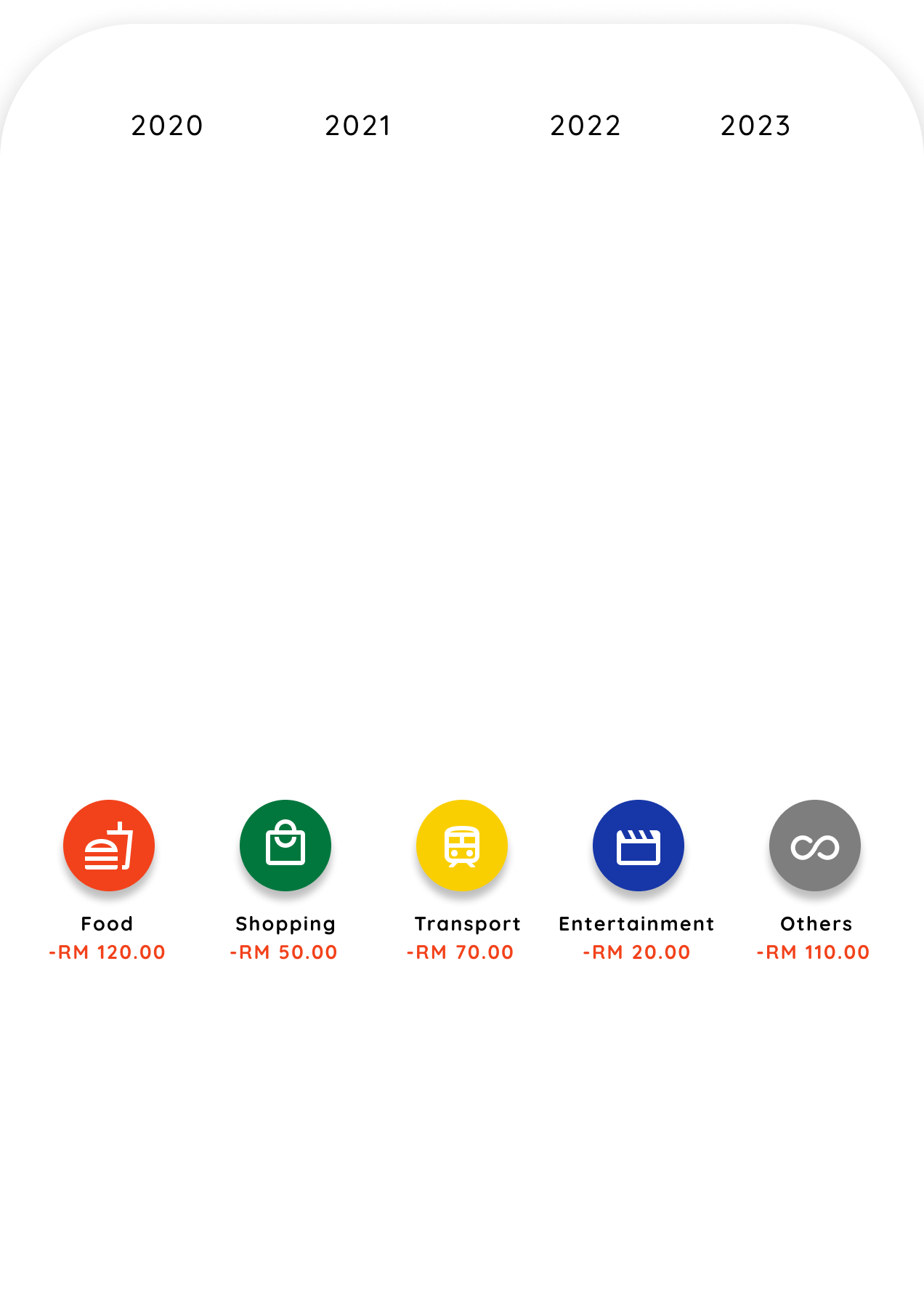
Task: View Transport expenses
Action: click(x=462, y=846)
